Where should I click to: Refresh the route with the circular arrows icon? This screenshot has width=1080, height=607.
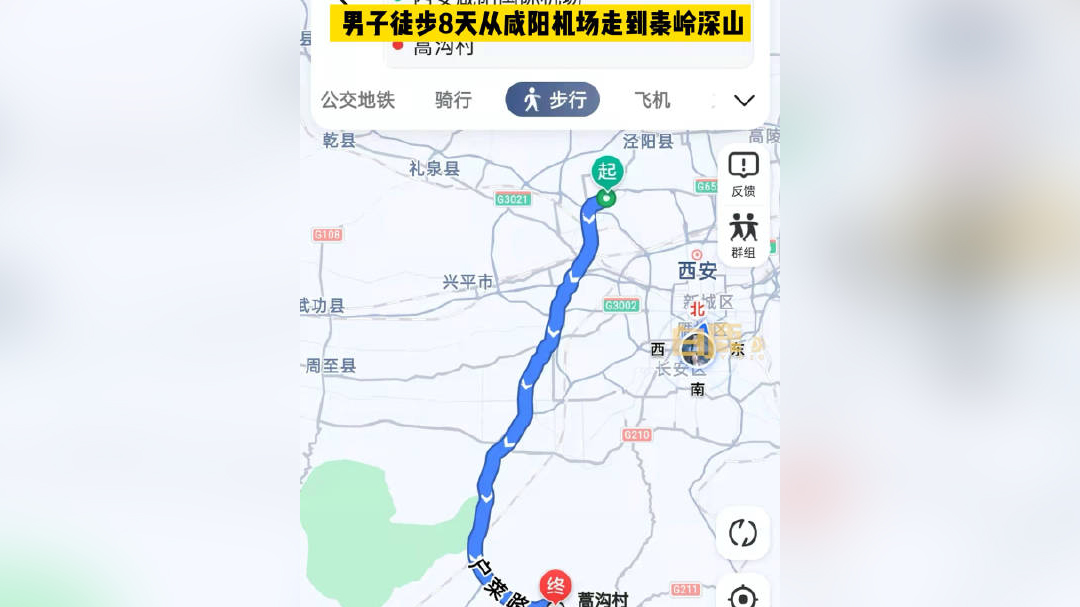pos(743,533)
